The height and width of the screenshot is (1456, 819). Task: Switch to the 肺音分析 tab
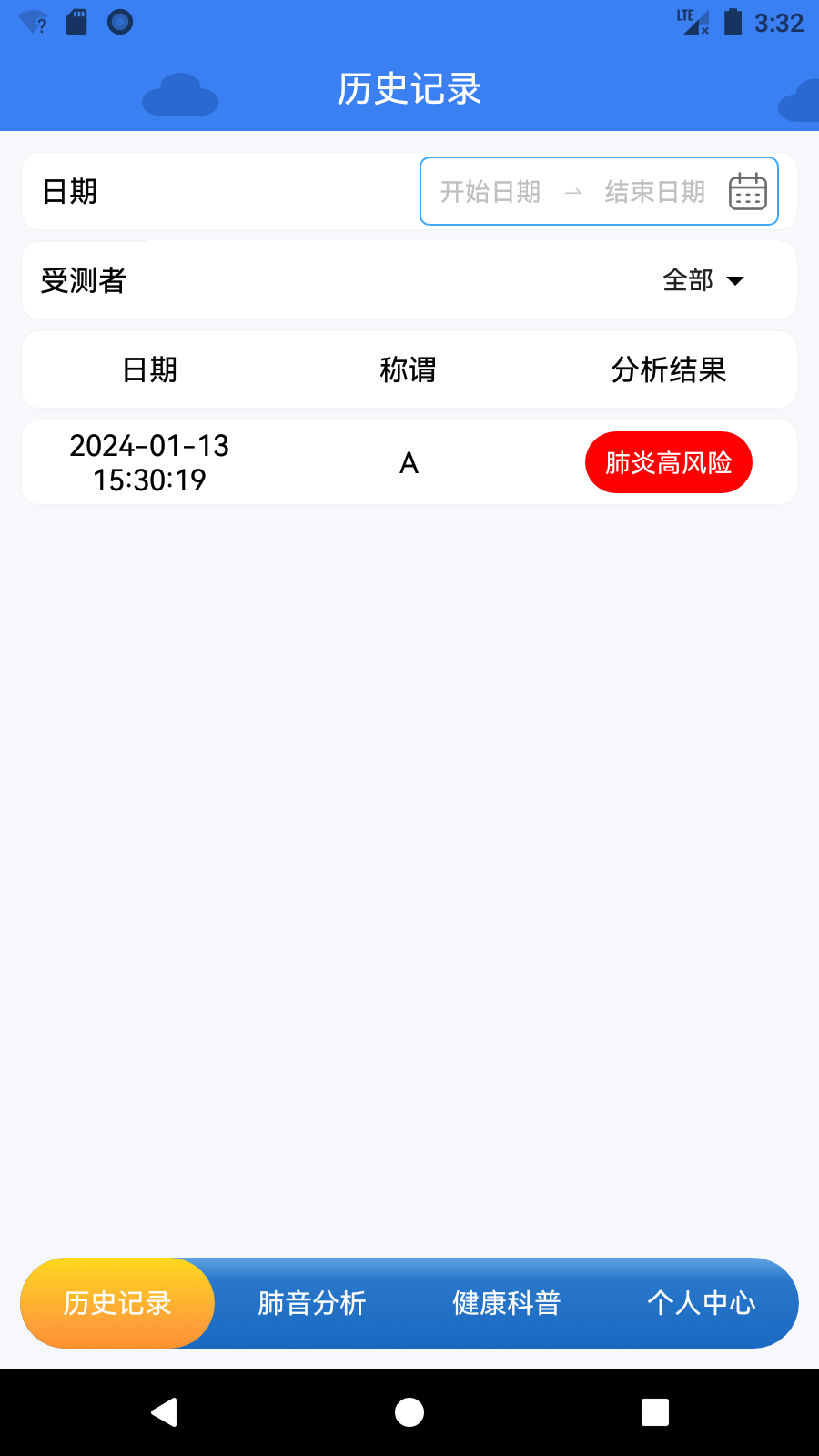click(x=312, y=1303)
